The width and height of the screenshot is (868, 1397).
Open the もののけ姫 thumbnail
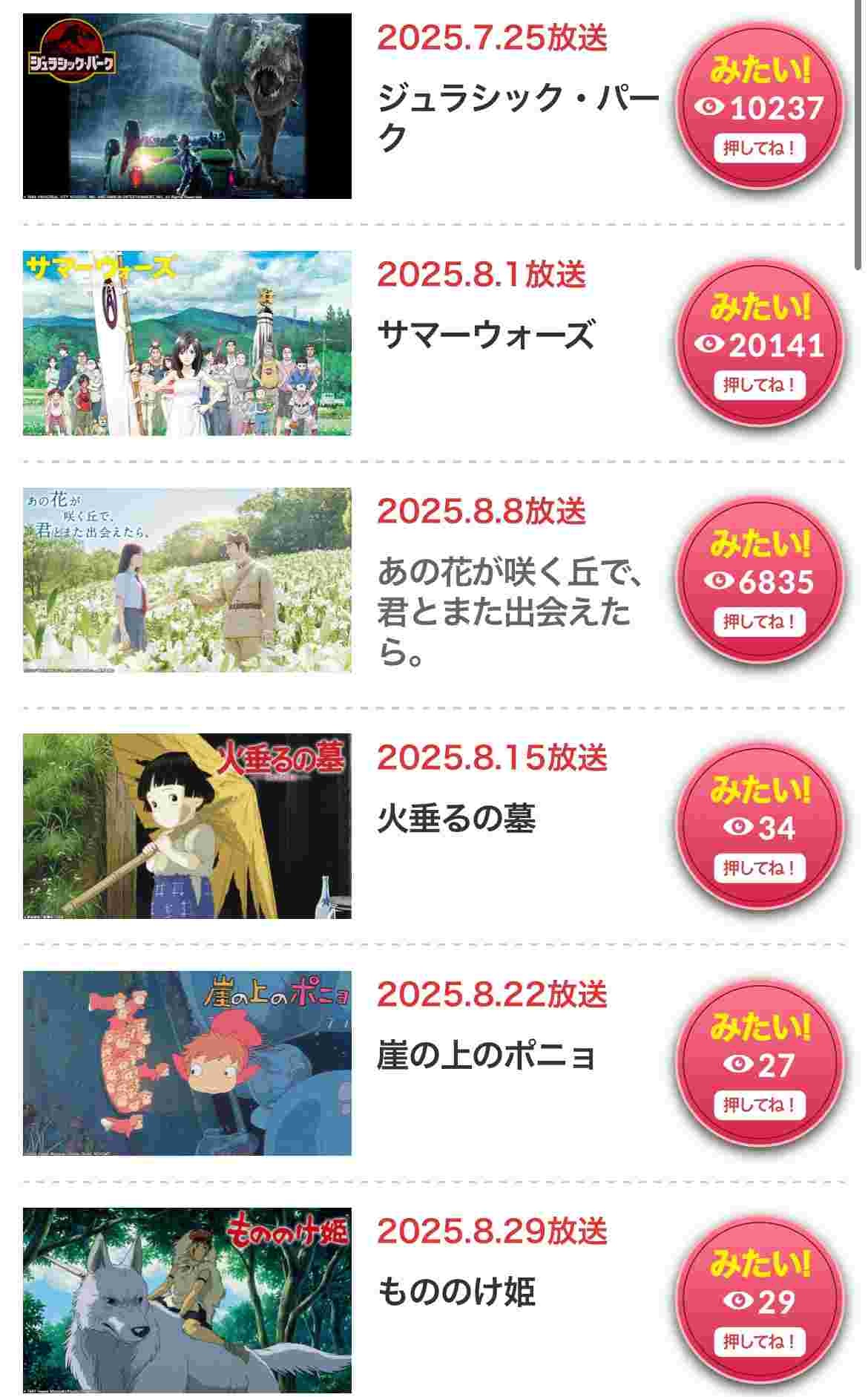point(187,1300)
